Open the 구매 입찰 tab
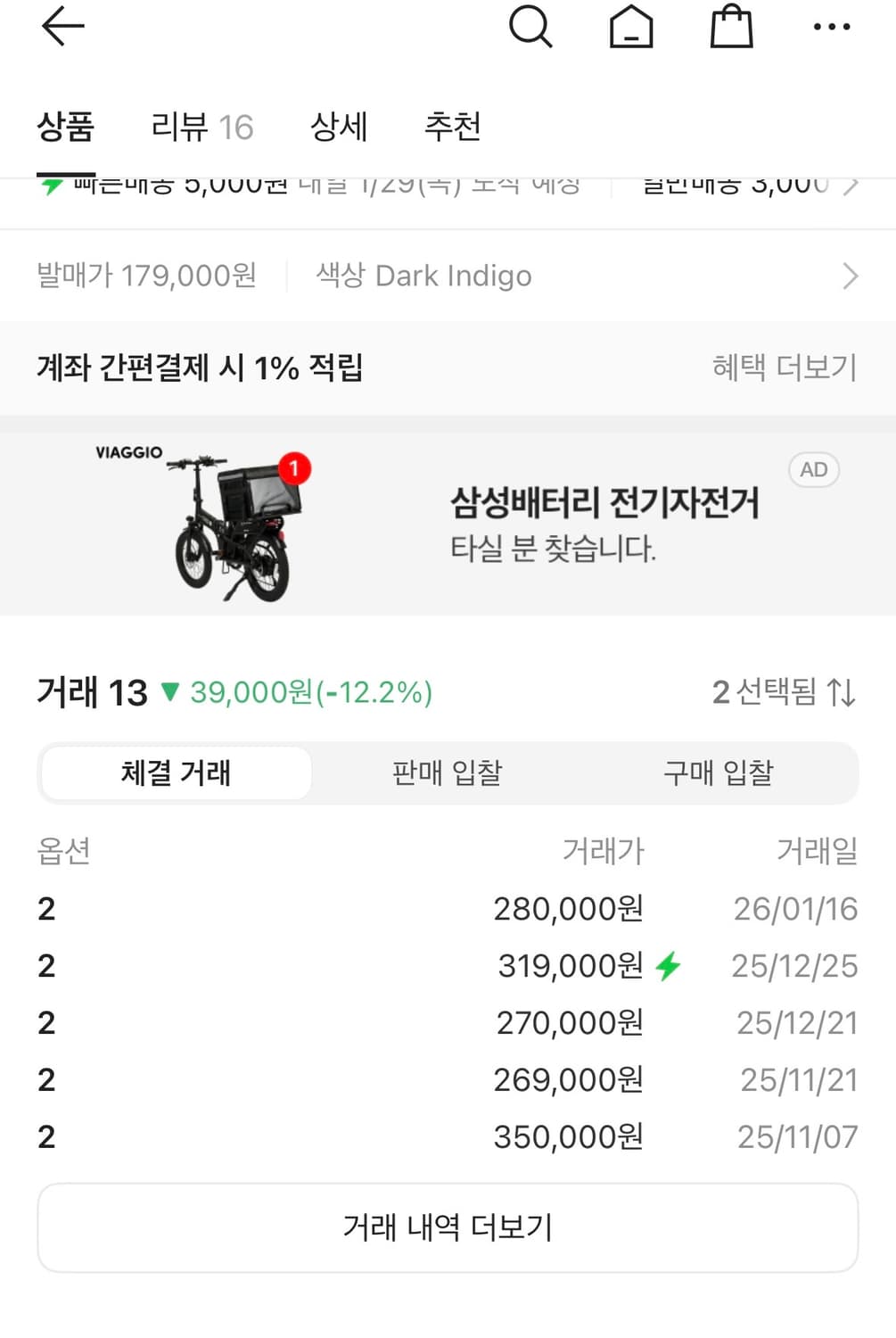Image resolution: width=896 pixels, height=1338 pixels. click(x=719, y=773)
